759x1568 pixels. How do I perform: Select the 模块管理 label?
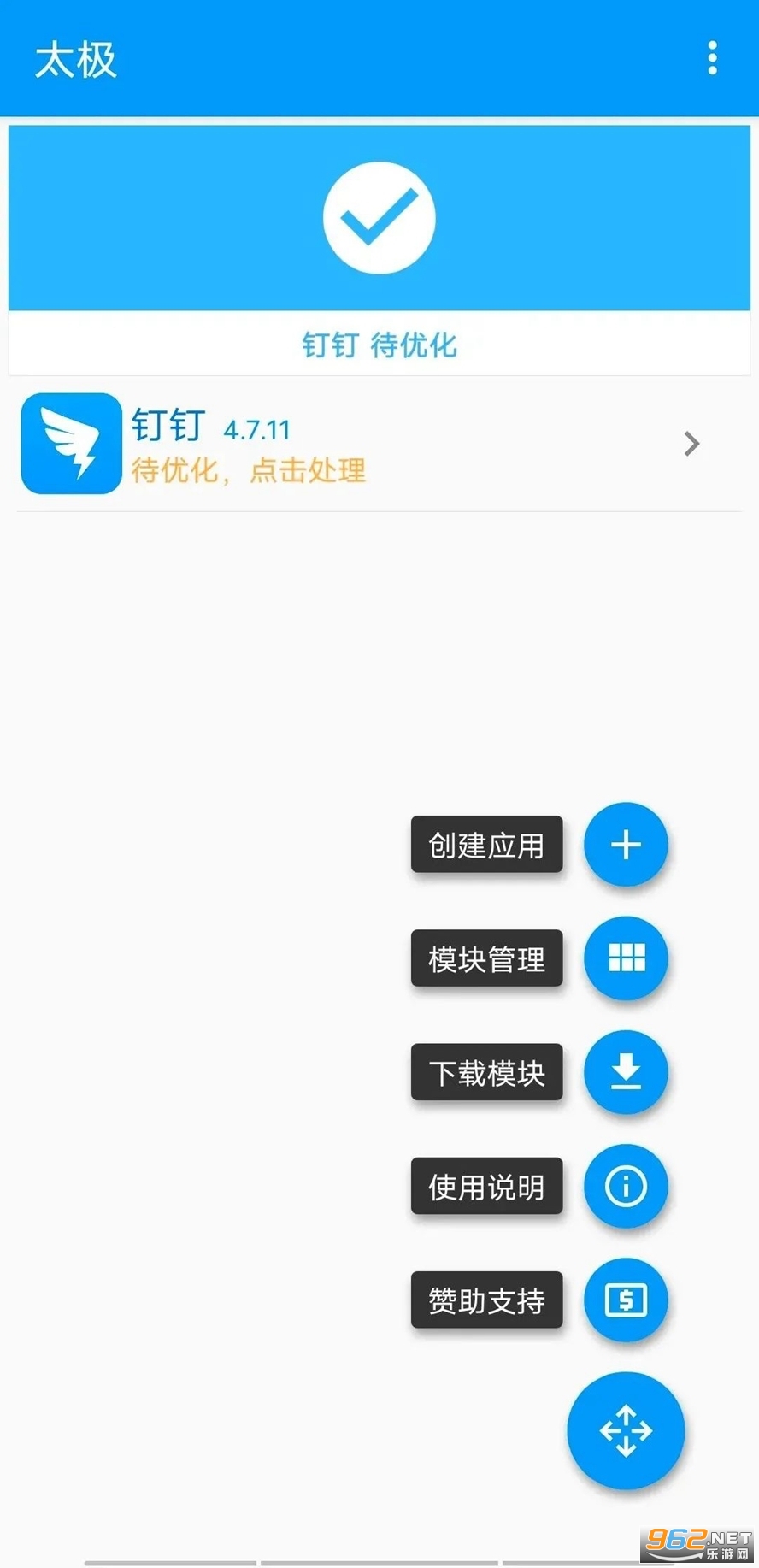(x=486, y=958)
